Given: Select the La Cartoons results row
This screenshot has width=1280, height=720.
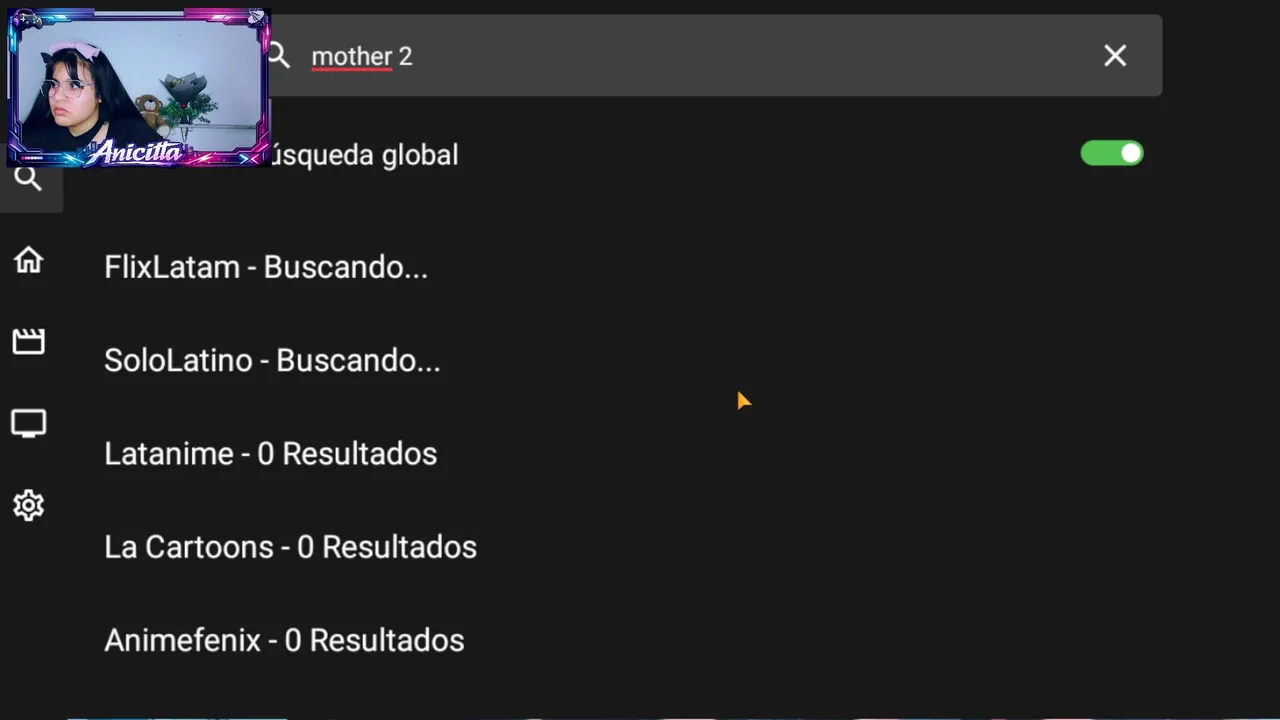Looking at the screenshot, I should [x=290, y=547].
